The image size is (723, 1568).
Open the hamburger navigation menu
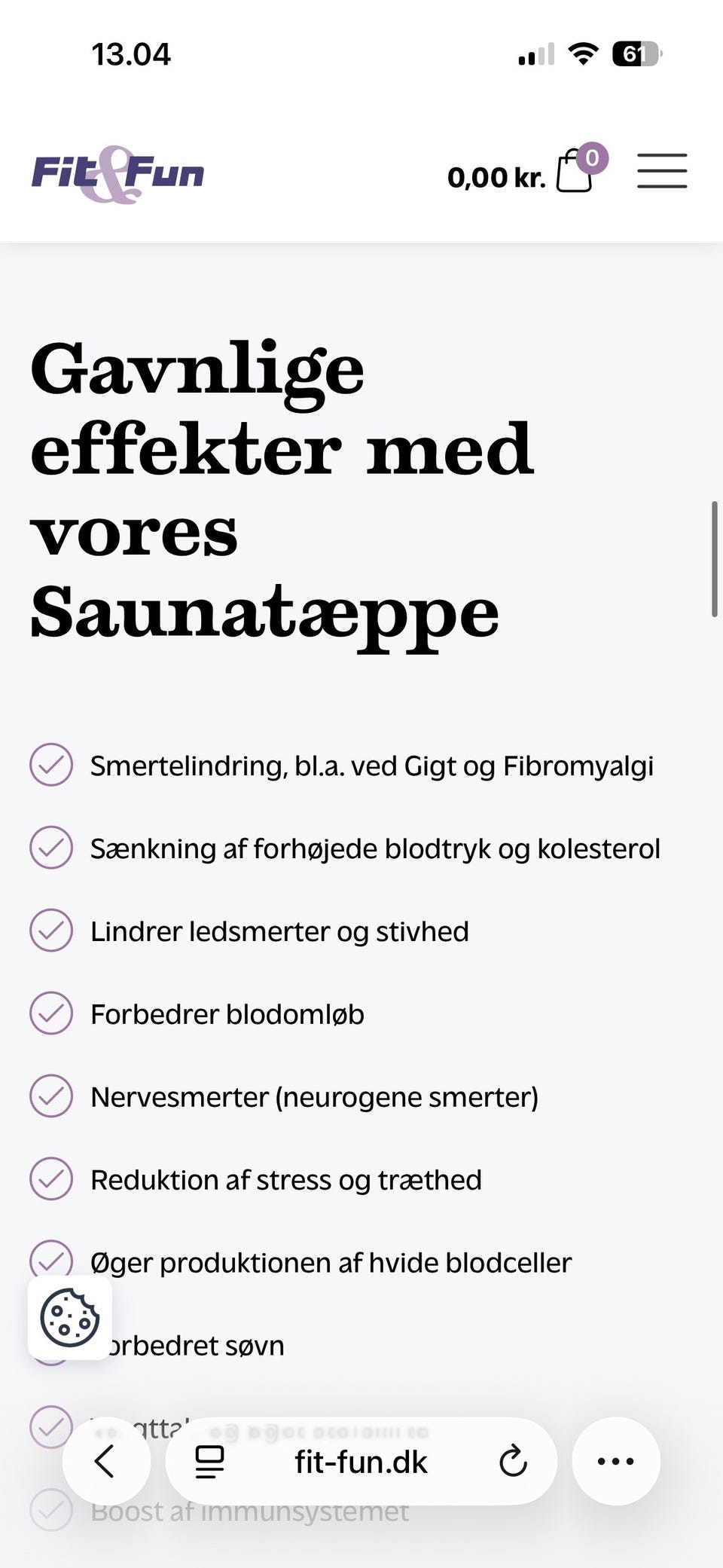662,172
